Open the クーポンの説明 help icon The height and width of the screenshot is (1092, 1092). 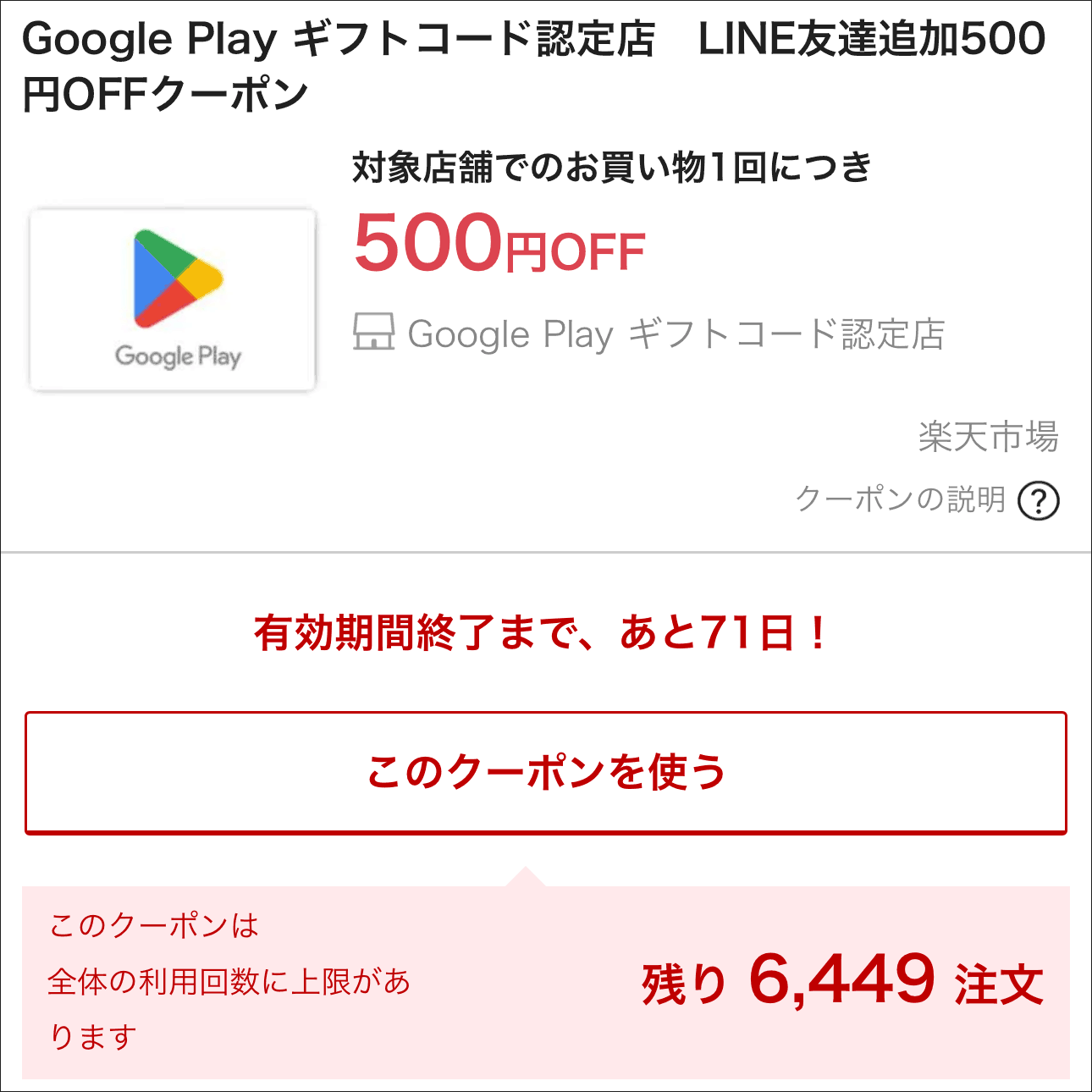(x=1038, y=500)
